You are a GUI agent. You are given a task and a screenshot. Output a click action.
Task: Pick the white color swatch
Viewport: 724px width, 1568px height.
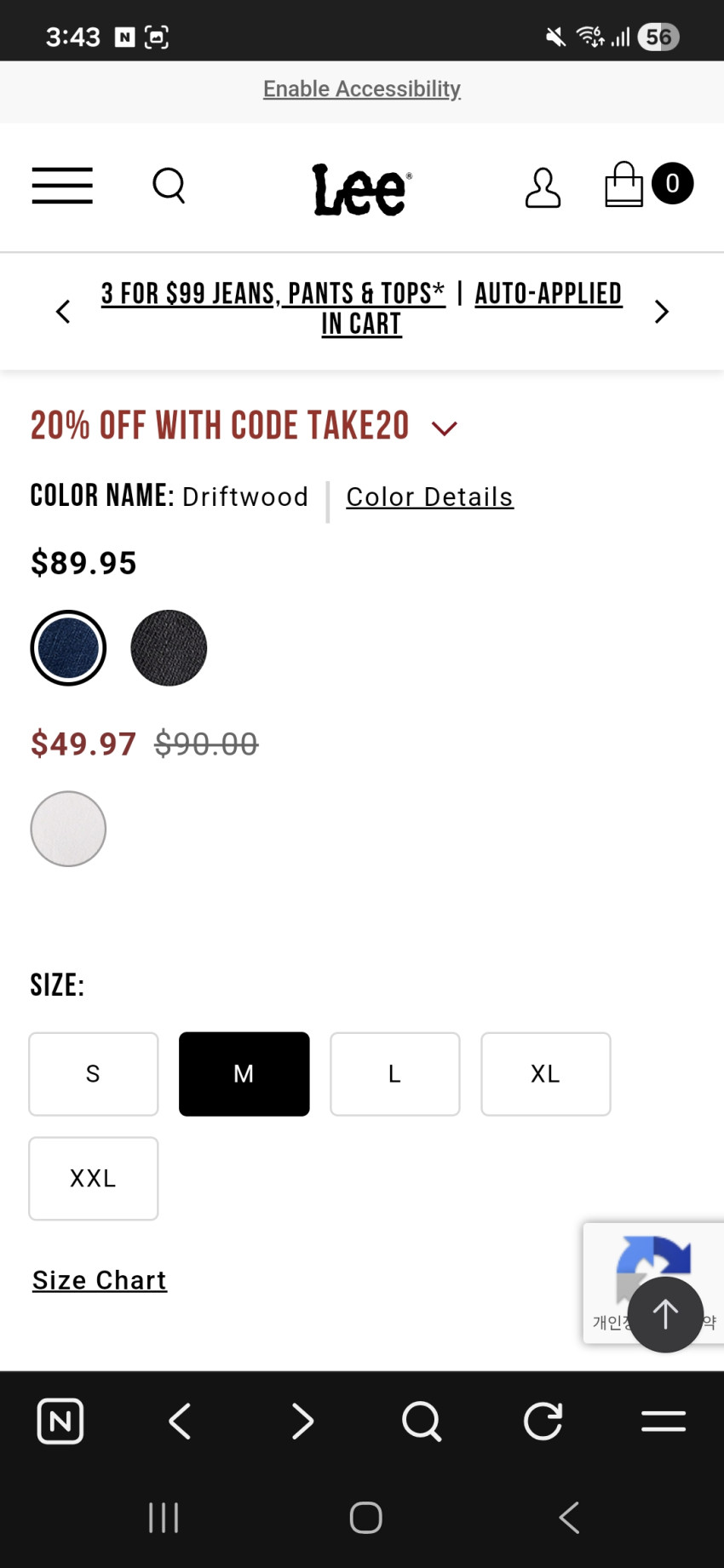click(68, 829)
